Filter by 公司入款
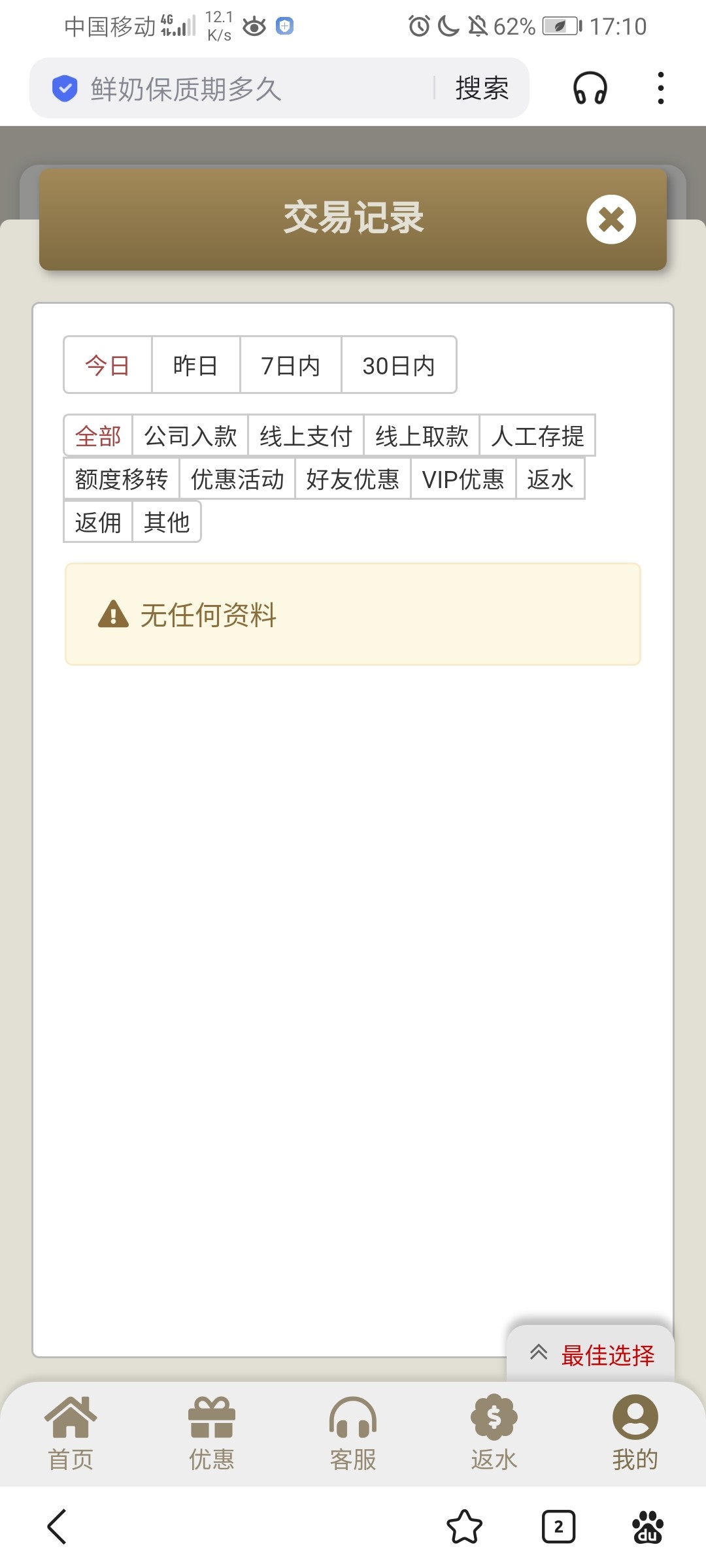706x1568 pixels. point(190,436)
